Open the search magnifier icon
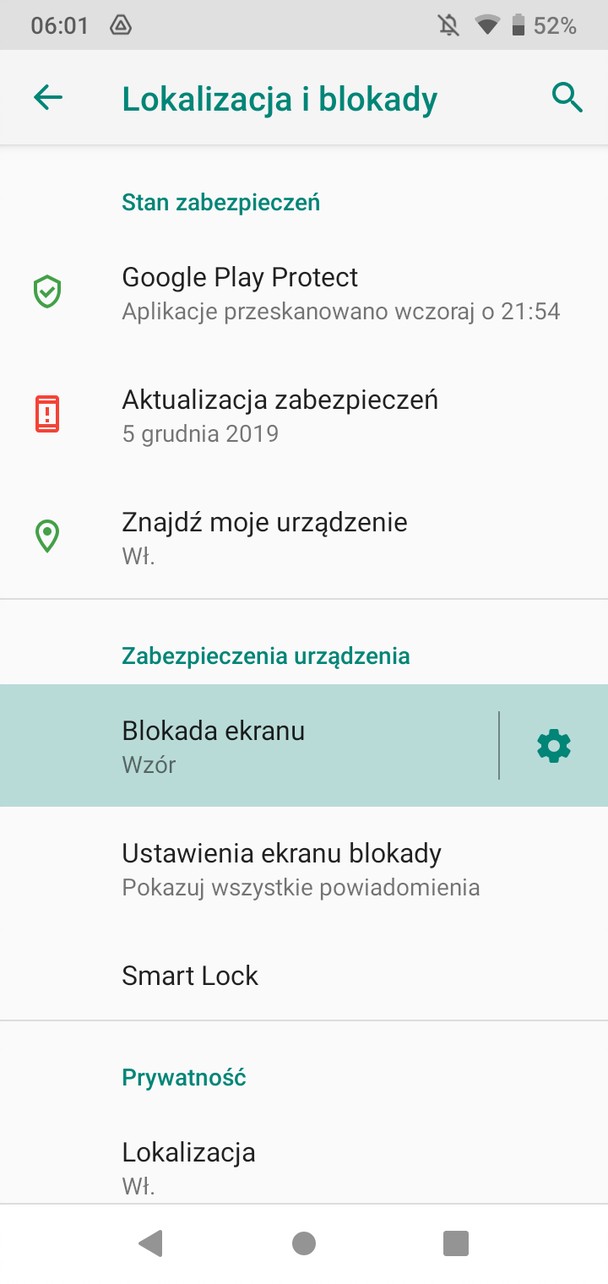Screen dimensions: 608x1284 [x=567, y=97]
